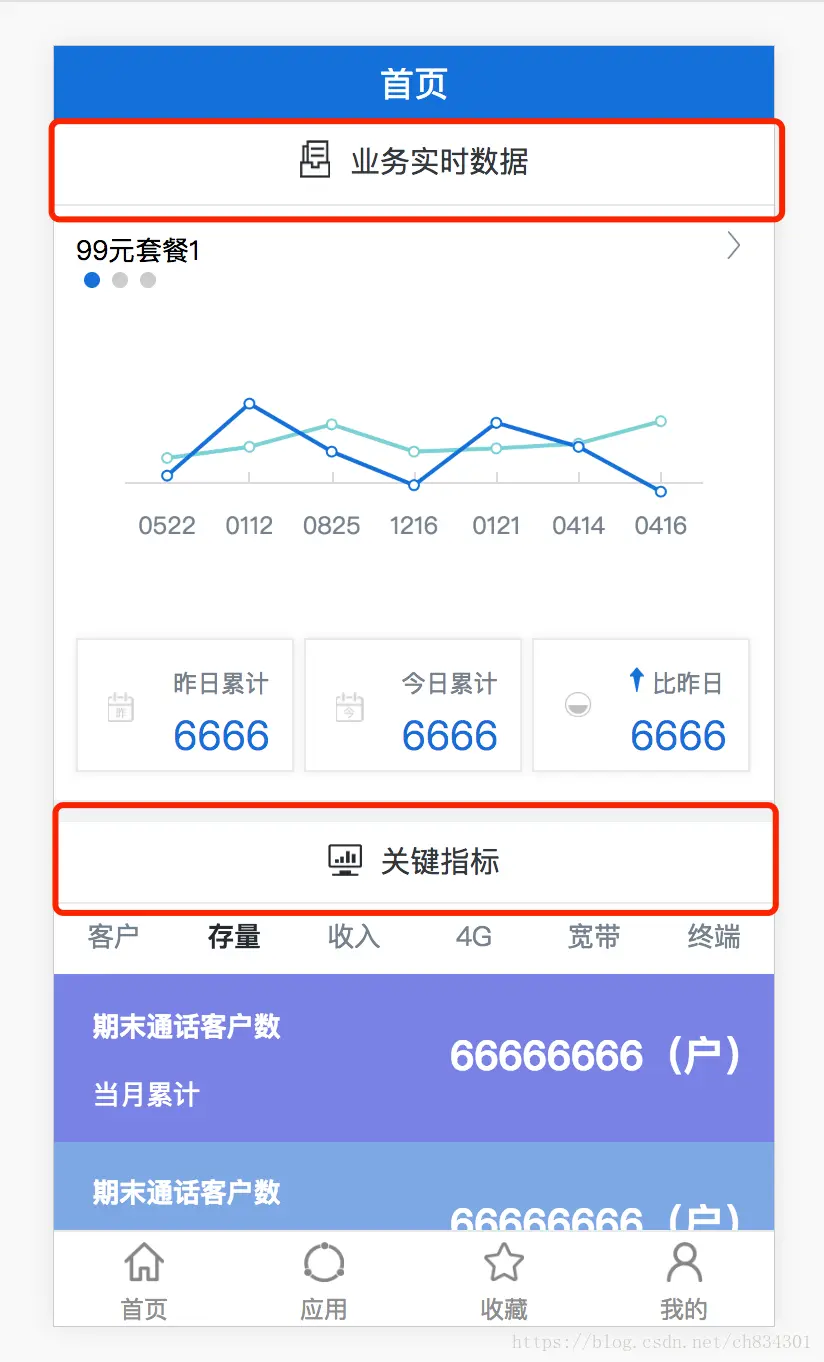The width and height of the screenshot is (824, 1362).
Task: Open the 4G tab
Action: [x=474, y=937]
